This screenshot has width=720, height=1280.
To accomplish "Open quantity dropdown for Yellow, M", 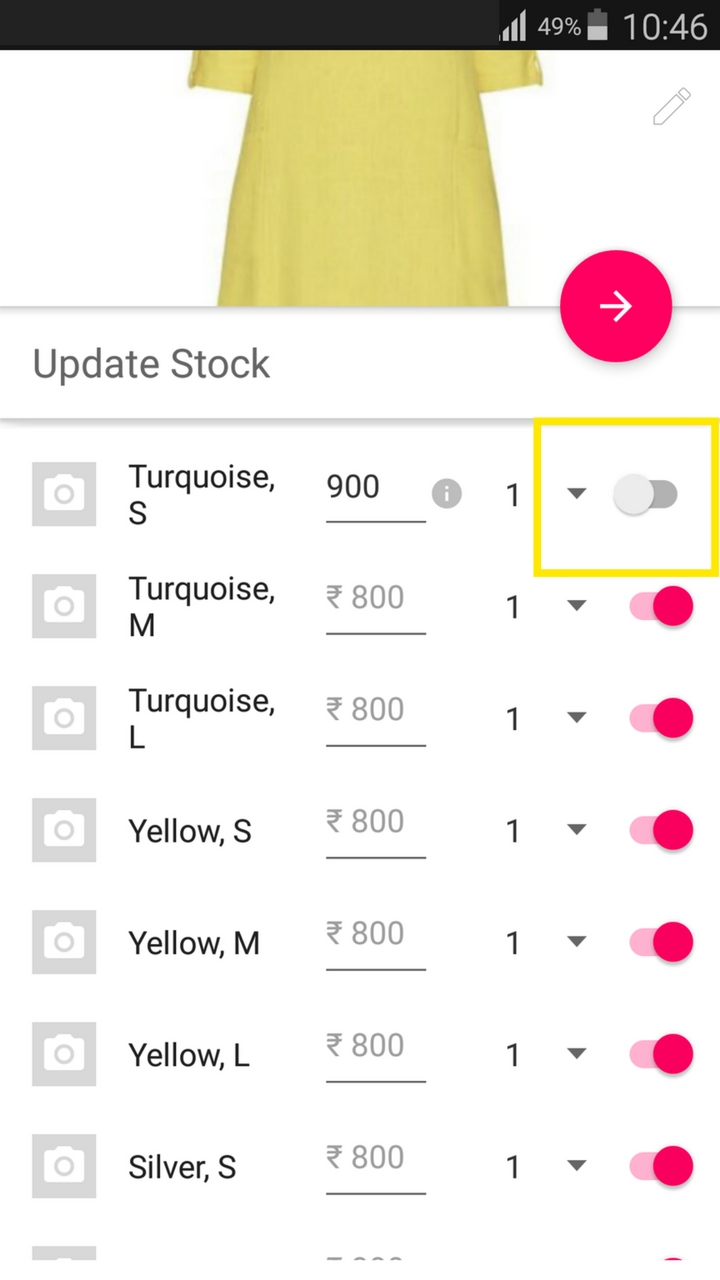I will click(x=576, y=942).
